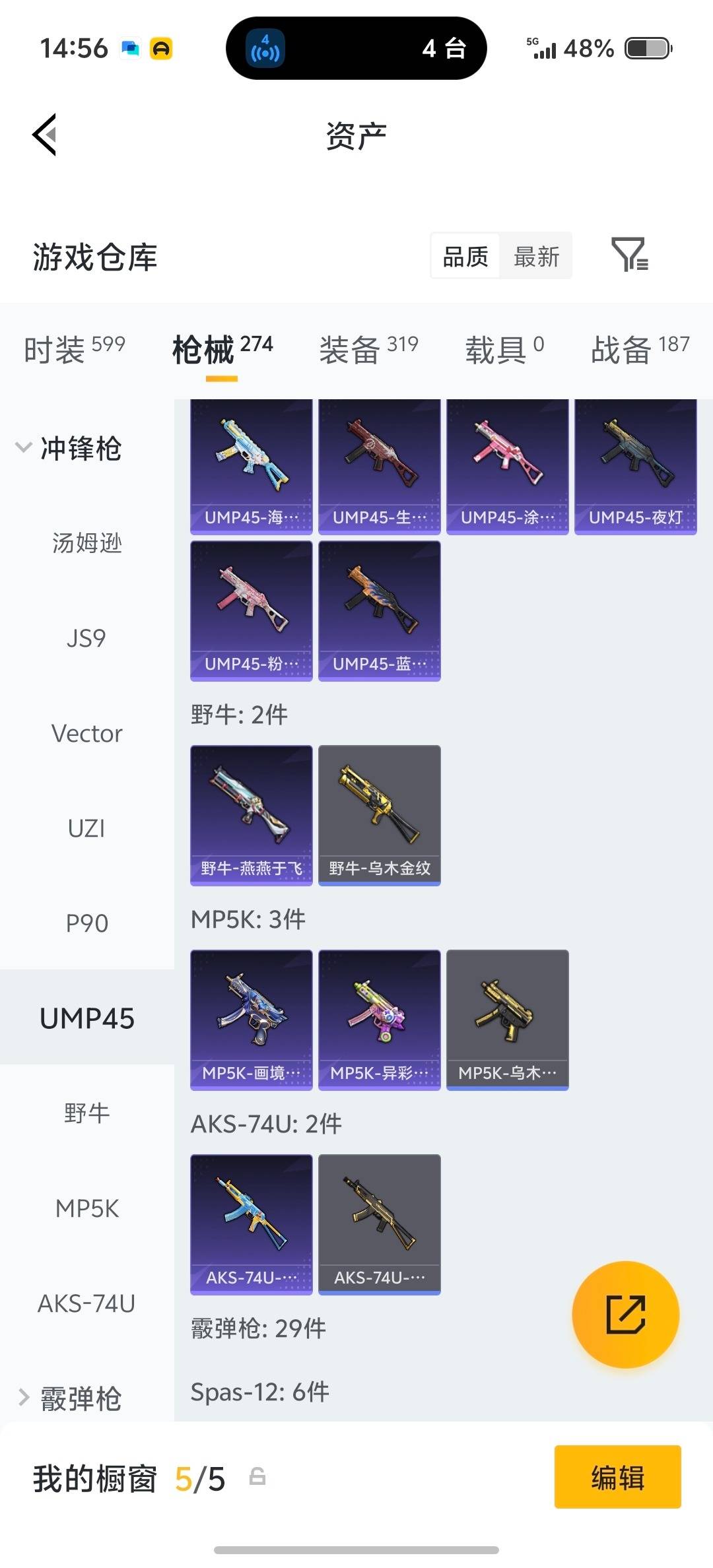Select the AKS-74U golden skin thumbnail

379,1224
